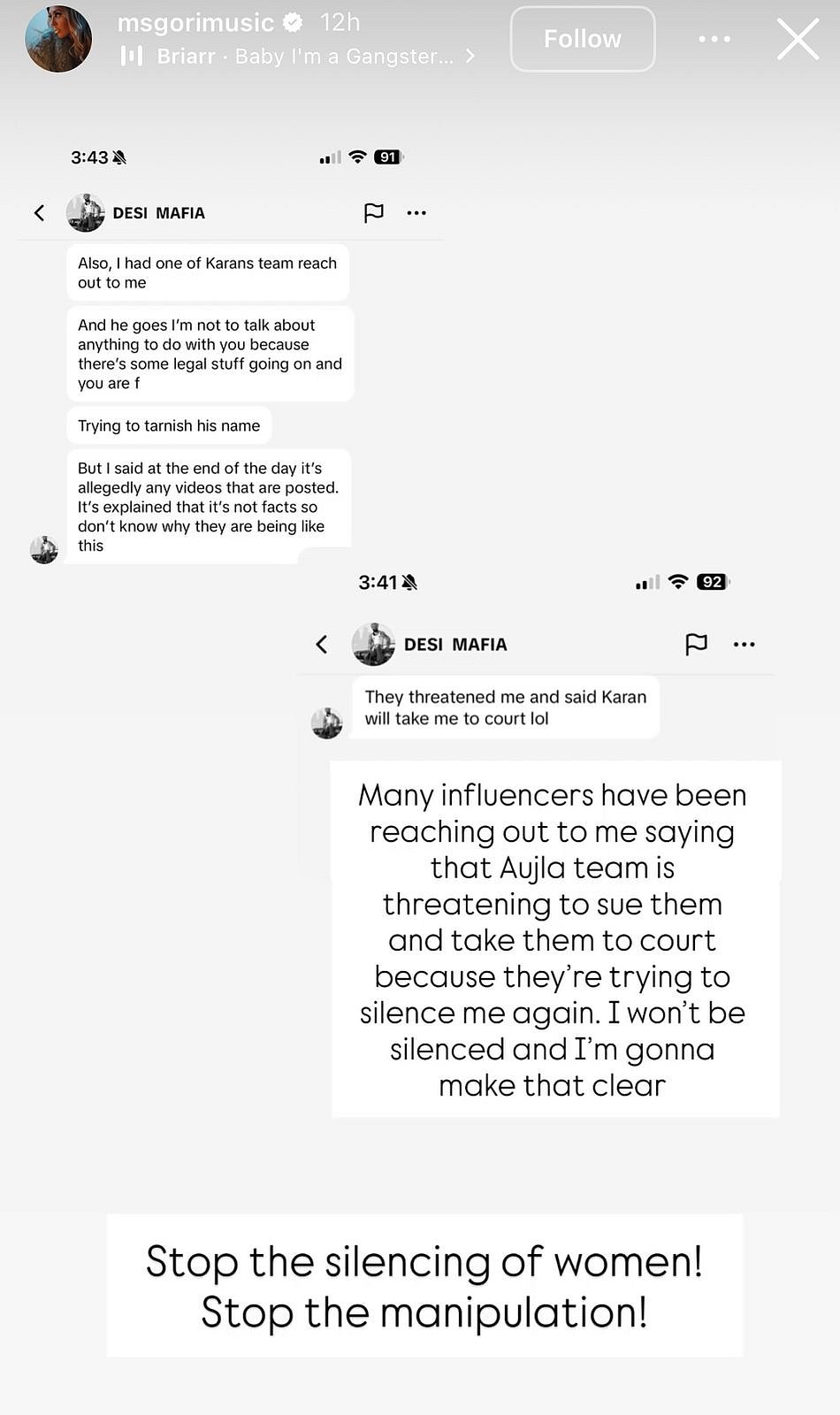Follow msgorimusic
The width and height of the screenshot is (840, 1415).
[582, 39]
